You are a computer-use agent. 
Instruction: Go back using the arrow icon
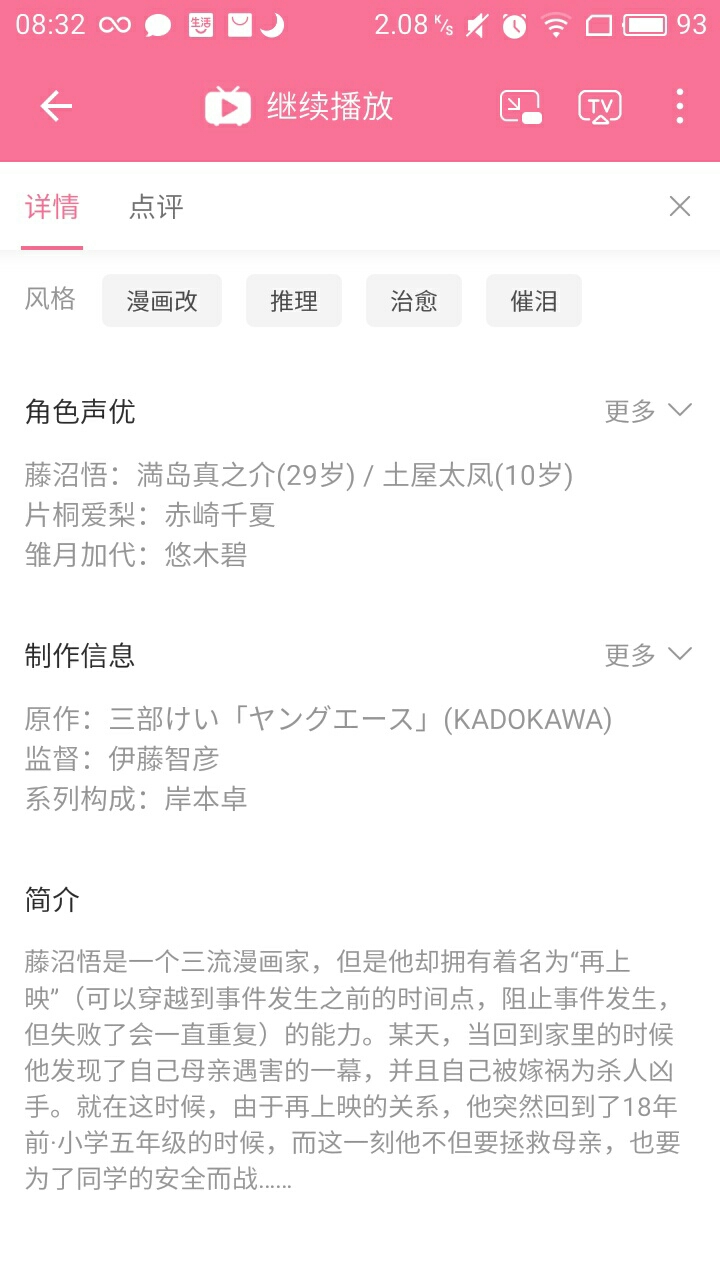[x=56, y=106]
